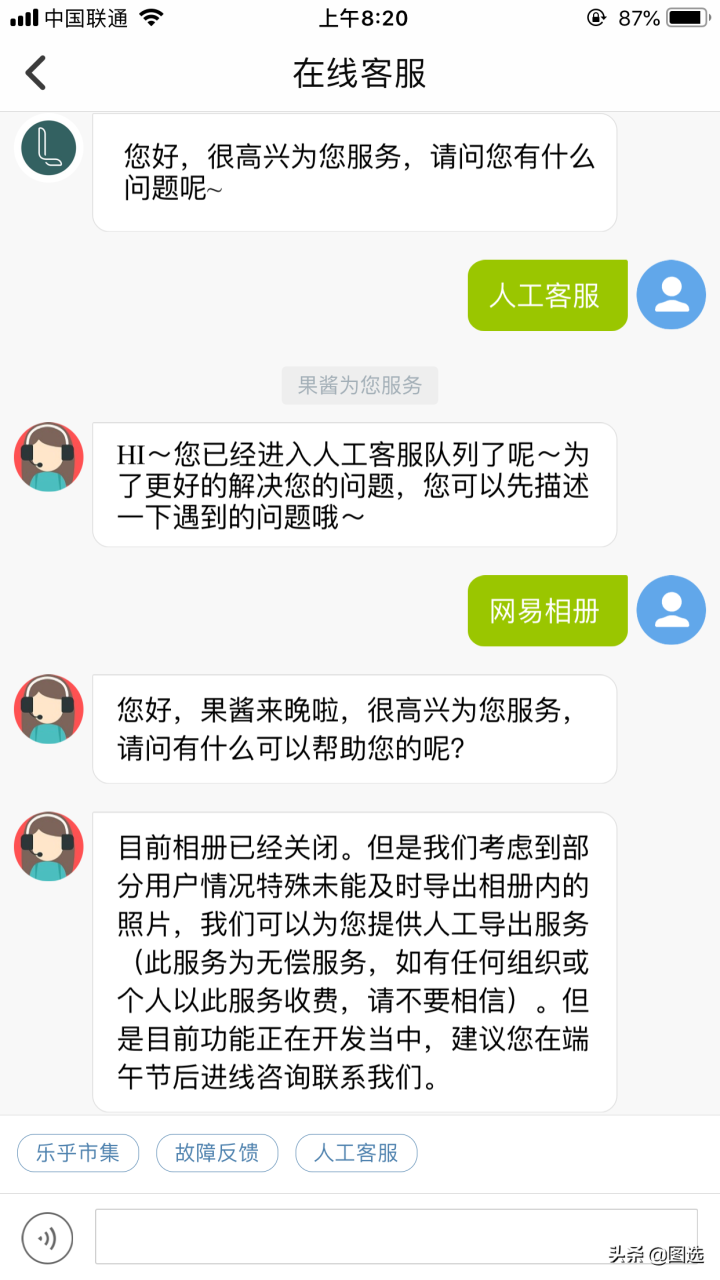This screenshot has width=720, height=1280.
Task: Select the 乐乎市集 quick chip
Action: pyautogui.click(x=78, y=1153)
